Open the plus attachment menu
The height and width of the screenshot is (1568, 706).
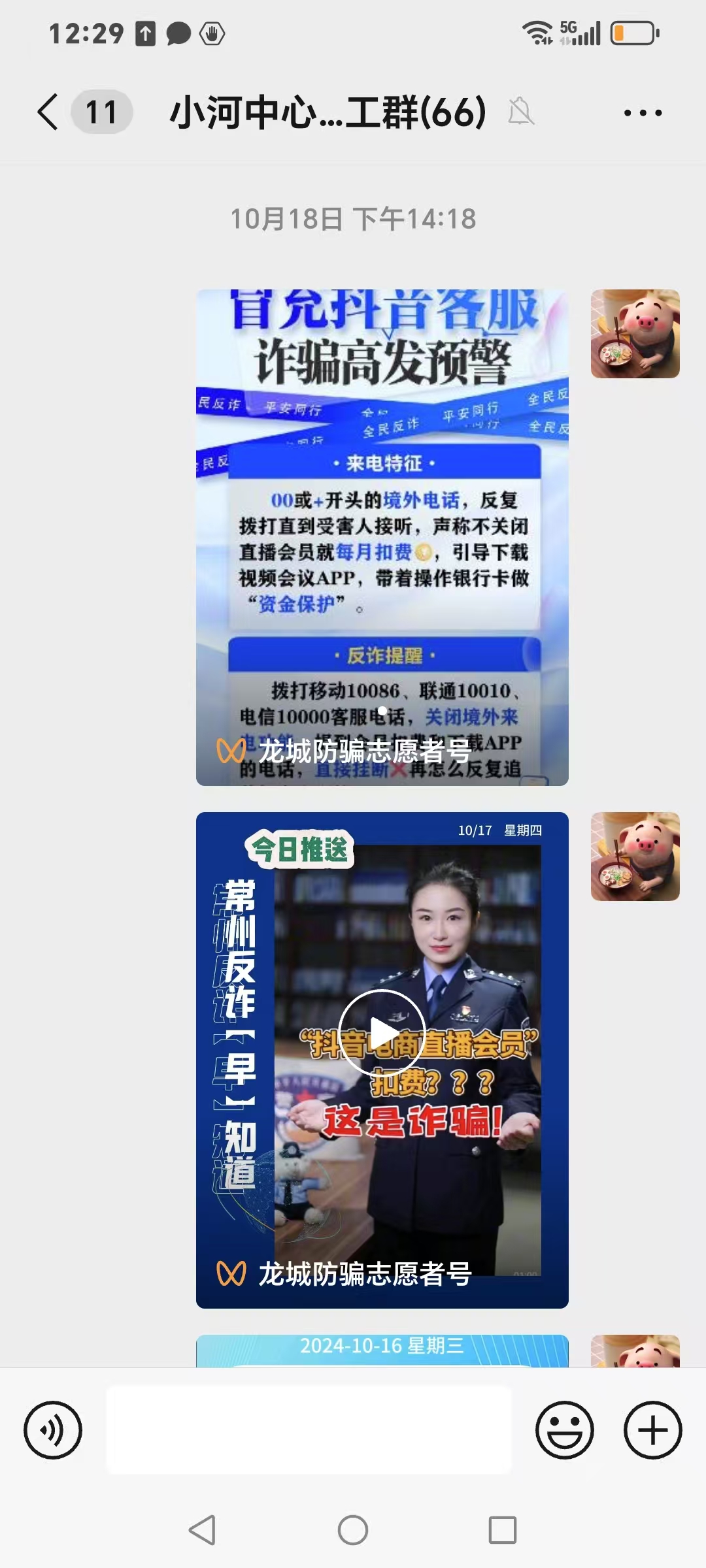[x=653, y=1429]
